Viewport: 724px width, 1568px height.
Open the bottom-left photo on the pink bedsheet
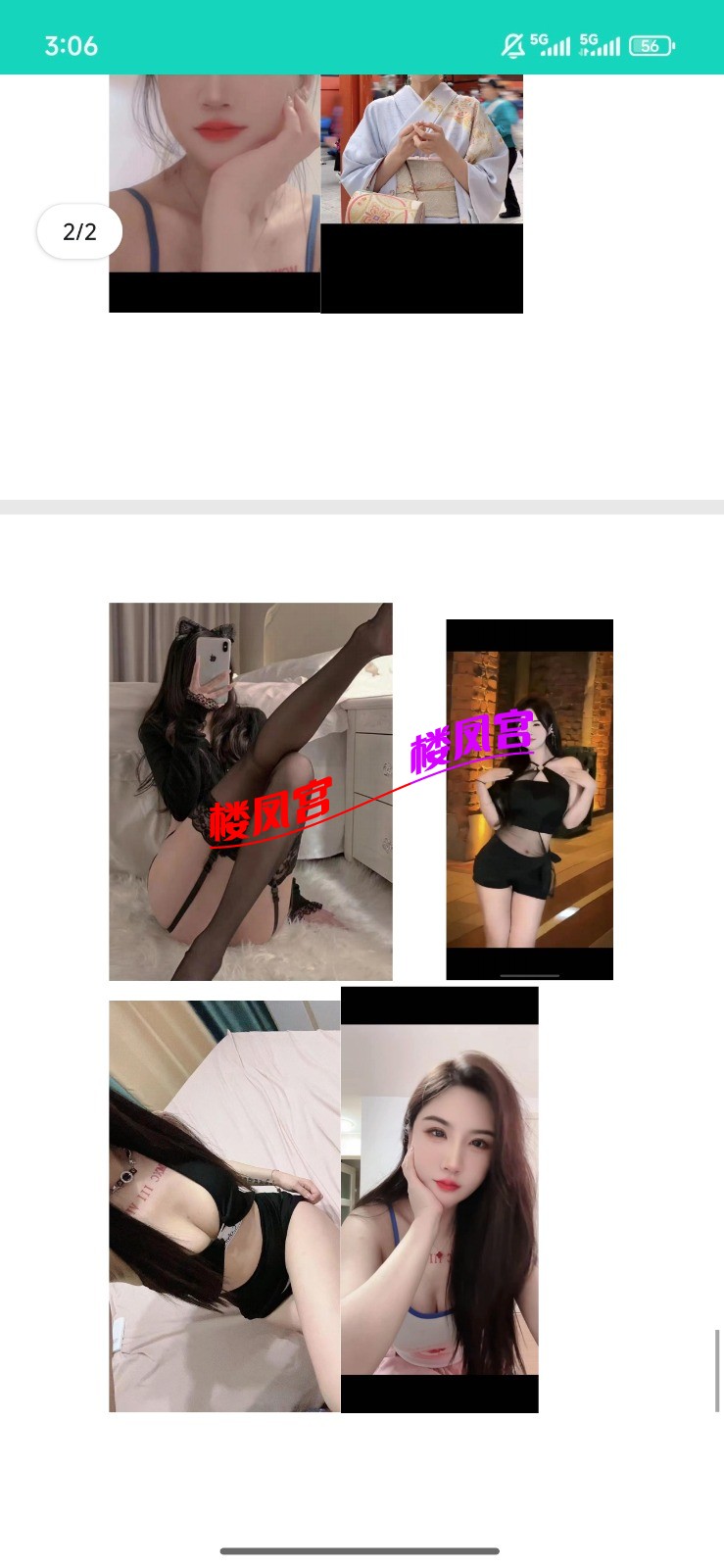pyautogui.click(x=224, y=1205)
